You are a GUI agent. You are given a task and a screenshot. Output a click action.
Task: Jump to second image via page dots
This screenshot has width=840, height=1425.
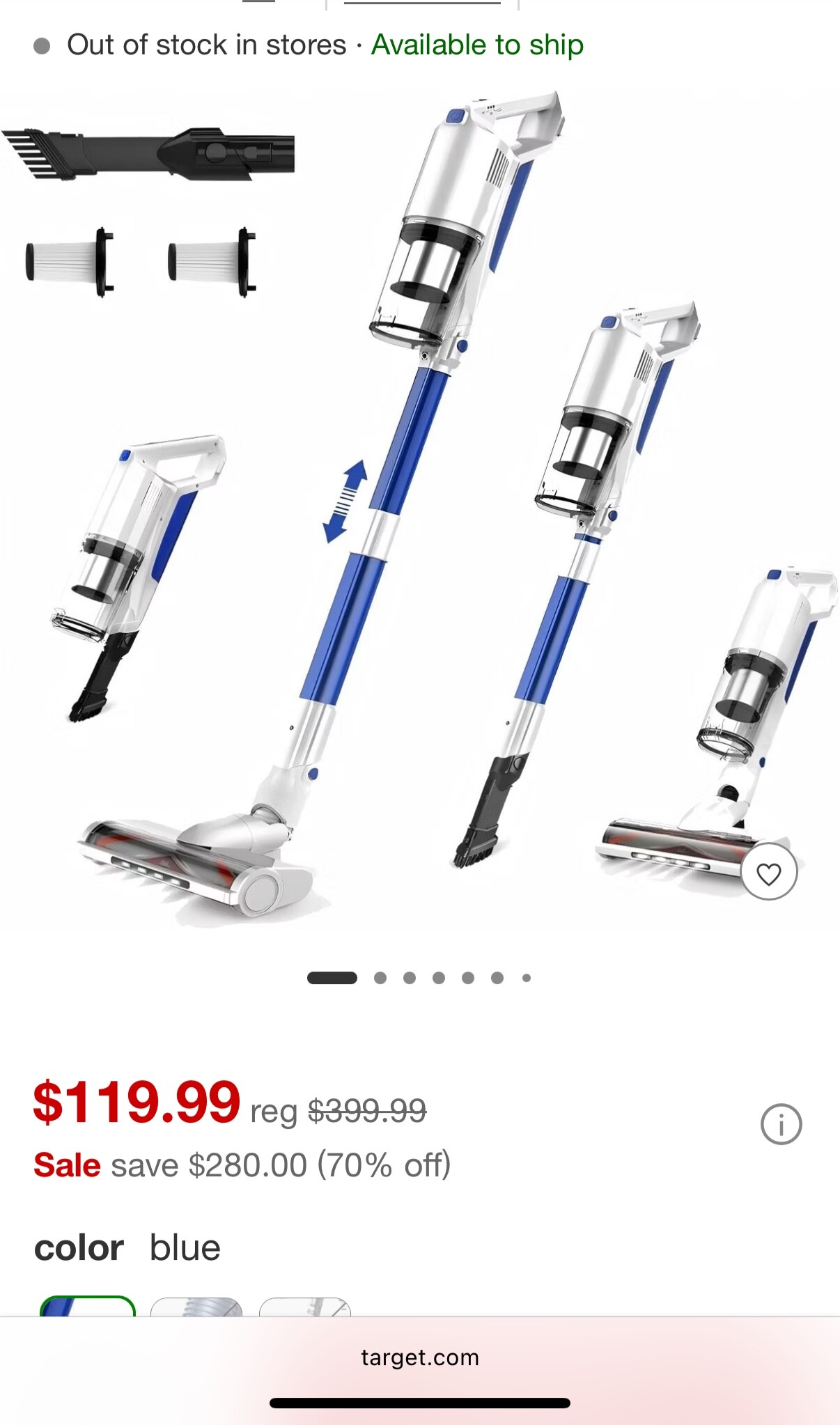(x=380, y=978)
